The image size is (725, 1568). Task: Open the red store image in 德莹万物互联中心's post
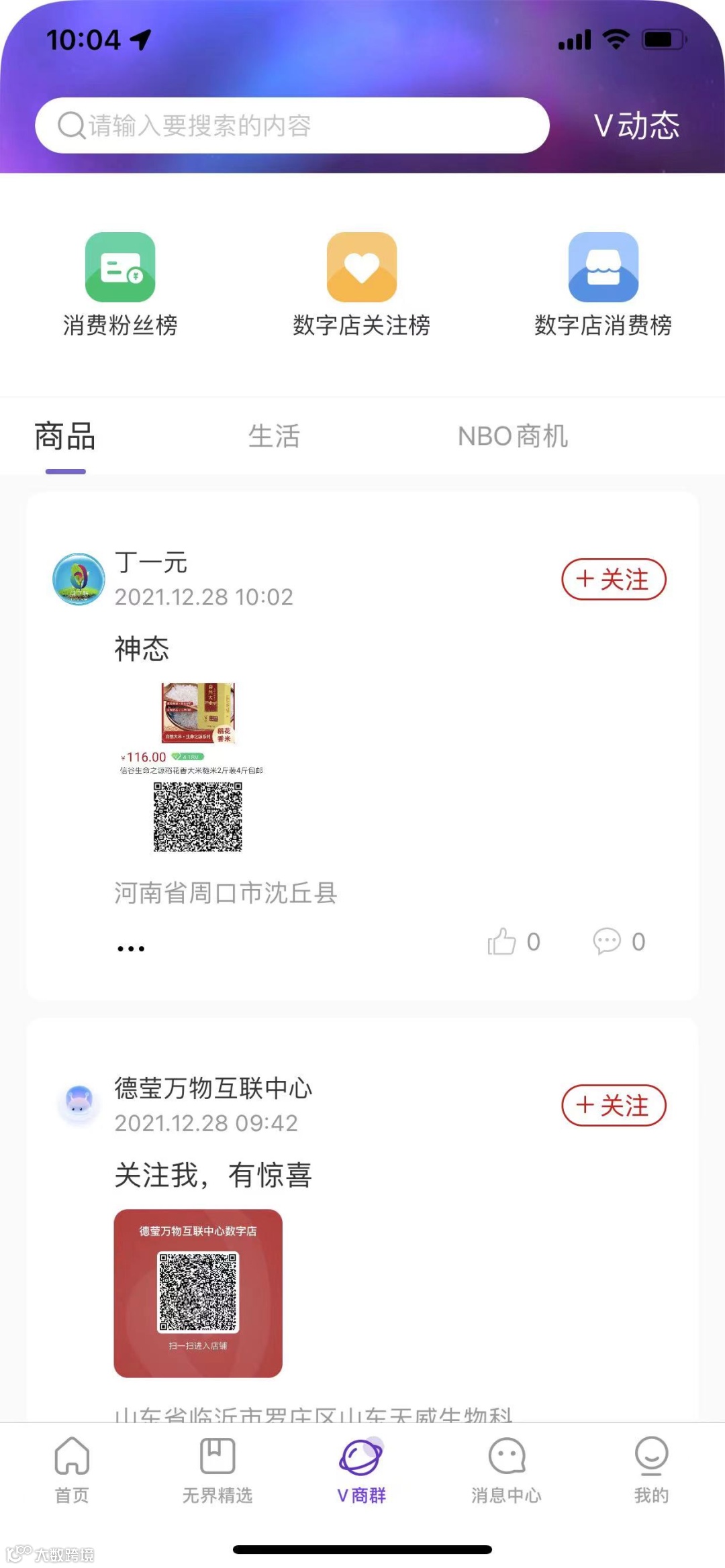point(198,1293)
